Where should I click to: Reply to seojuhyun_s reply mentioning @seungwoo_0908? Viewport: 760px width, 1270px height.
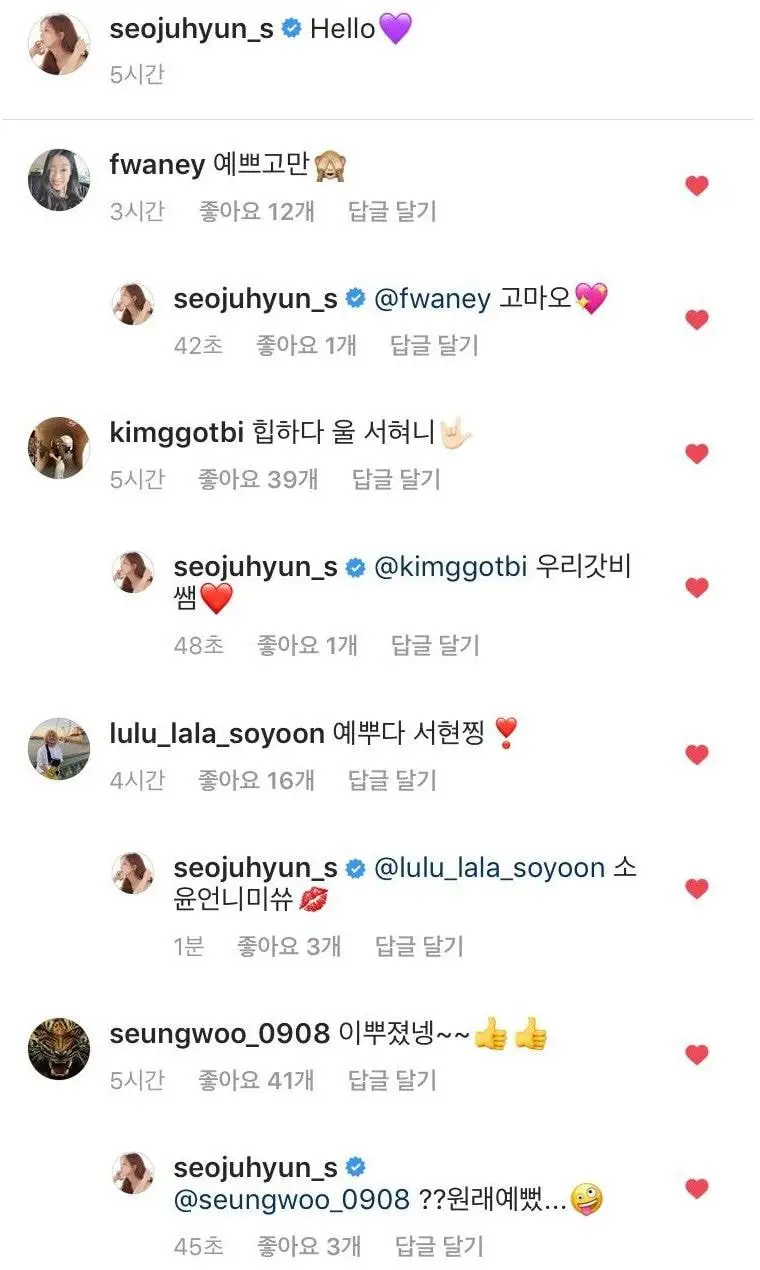[439, 1245]
